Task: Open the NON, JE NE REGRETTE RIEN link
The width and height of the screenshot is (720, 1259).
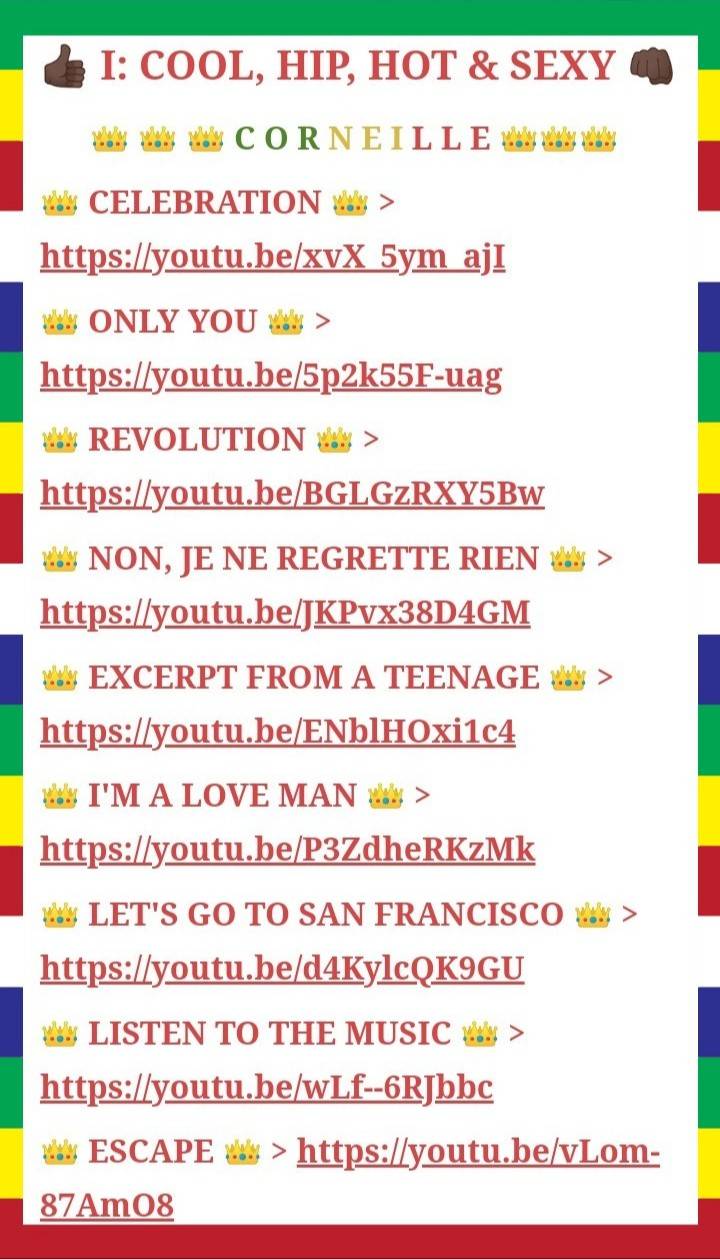Action: pos(285,612)
